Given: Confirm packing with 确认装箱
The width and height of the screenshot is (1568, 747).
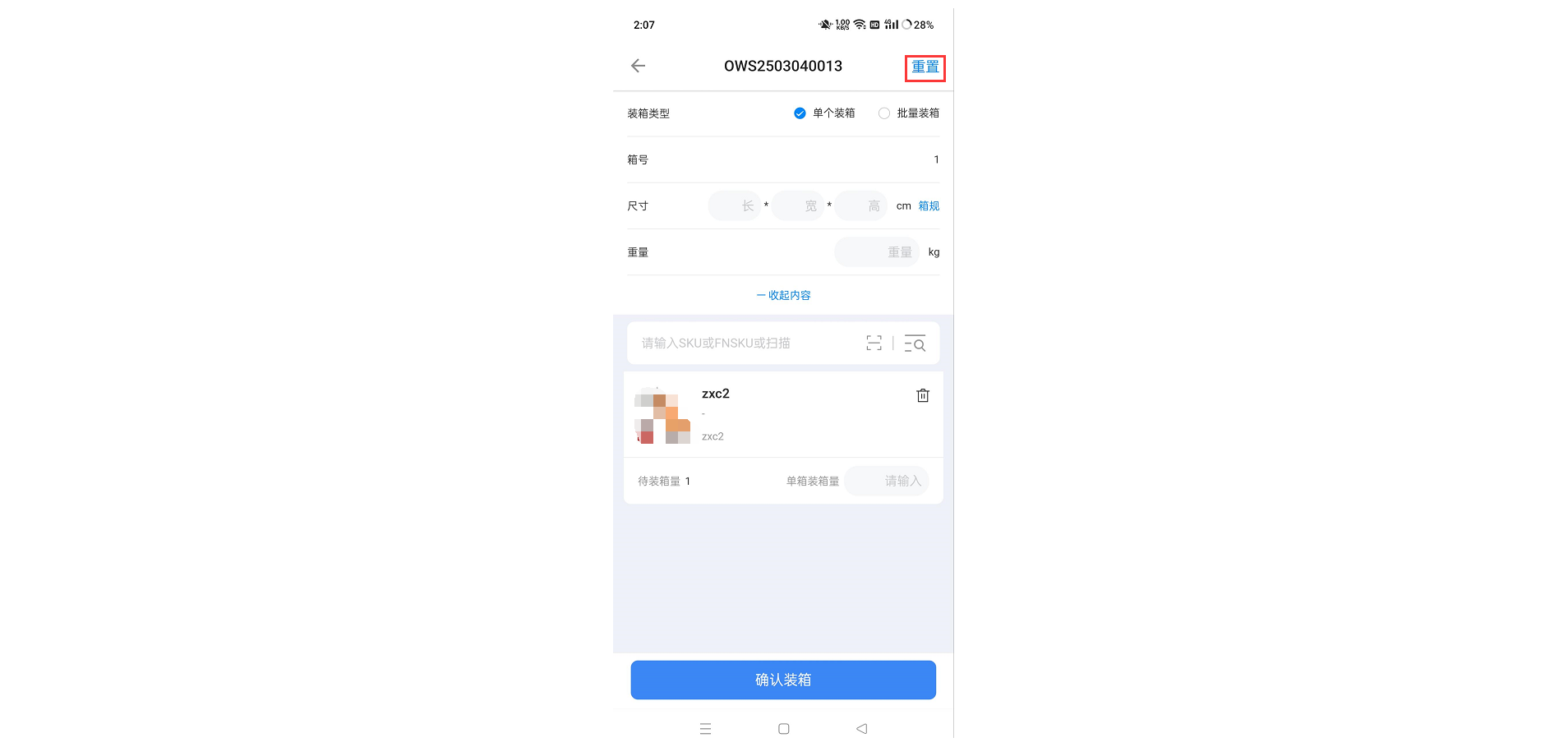Looking at the screenshot, I should pos(783,680).
